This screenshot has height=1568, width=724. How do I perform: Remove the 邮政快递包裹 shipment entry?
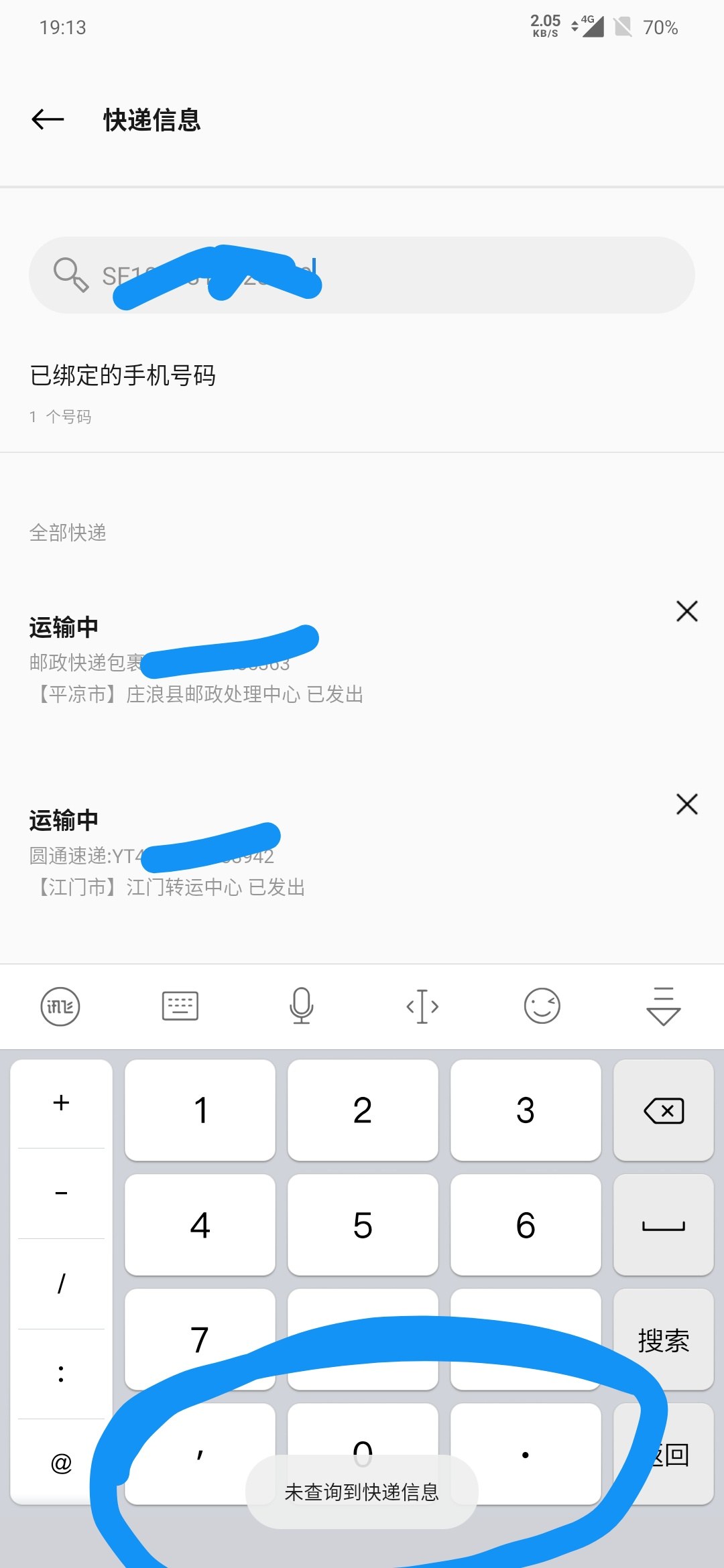687,611
